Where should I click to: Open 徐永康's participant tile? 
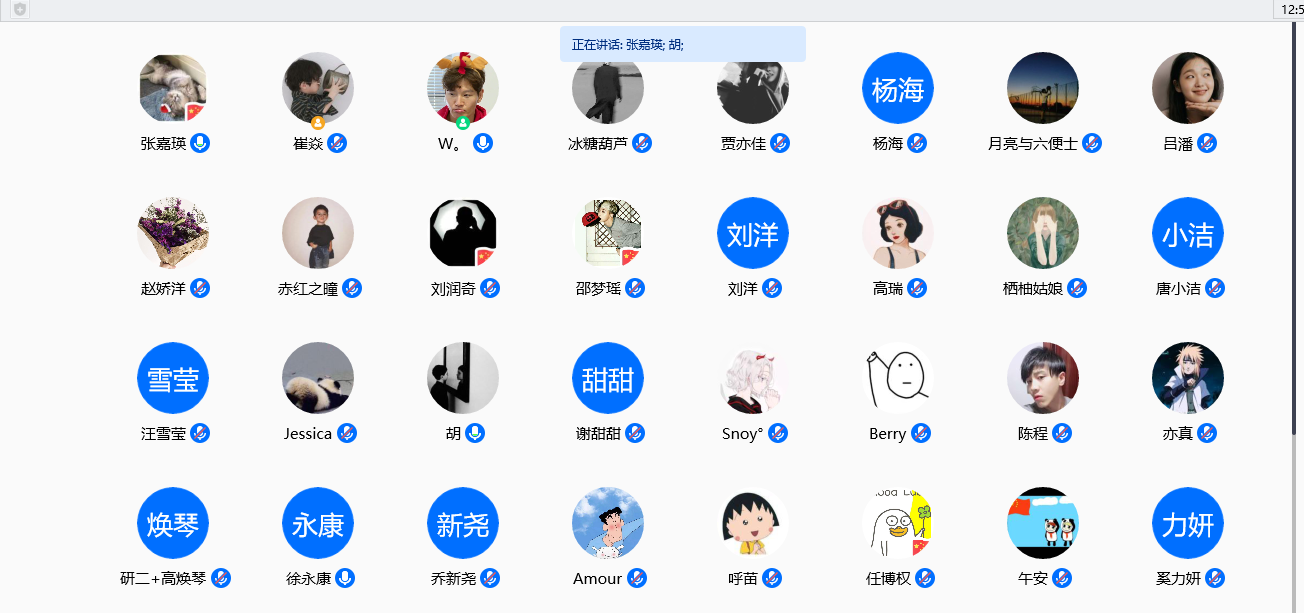(x=318, y=523)
